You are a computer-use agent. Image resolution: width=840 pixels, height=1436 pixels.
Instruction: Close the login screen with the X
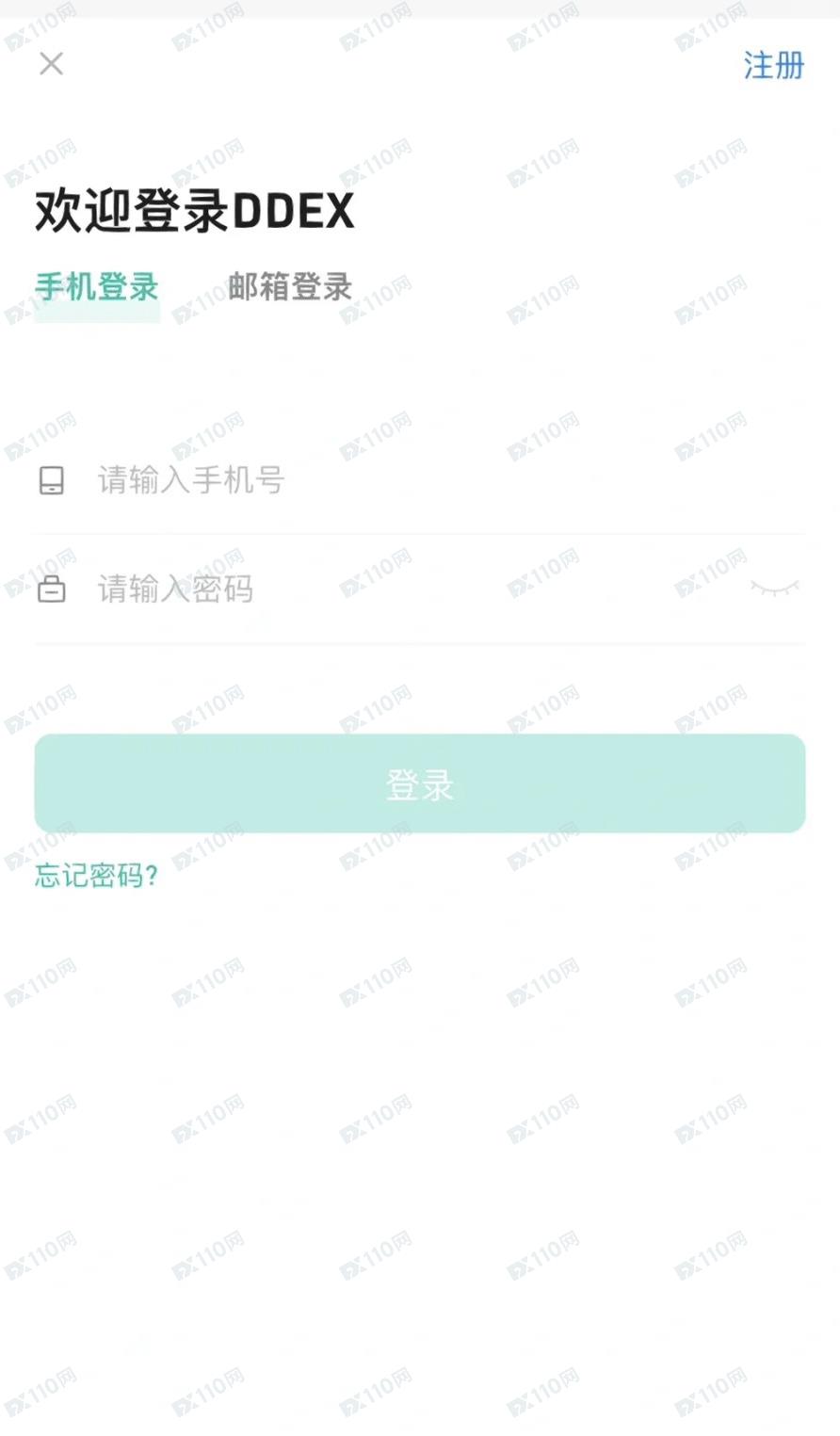click(51, 64)
